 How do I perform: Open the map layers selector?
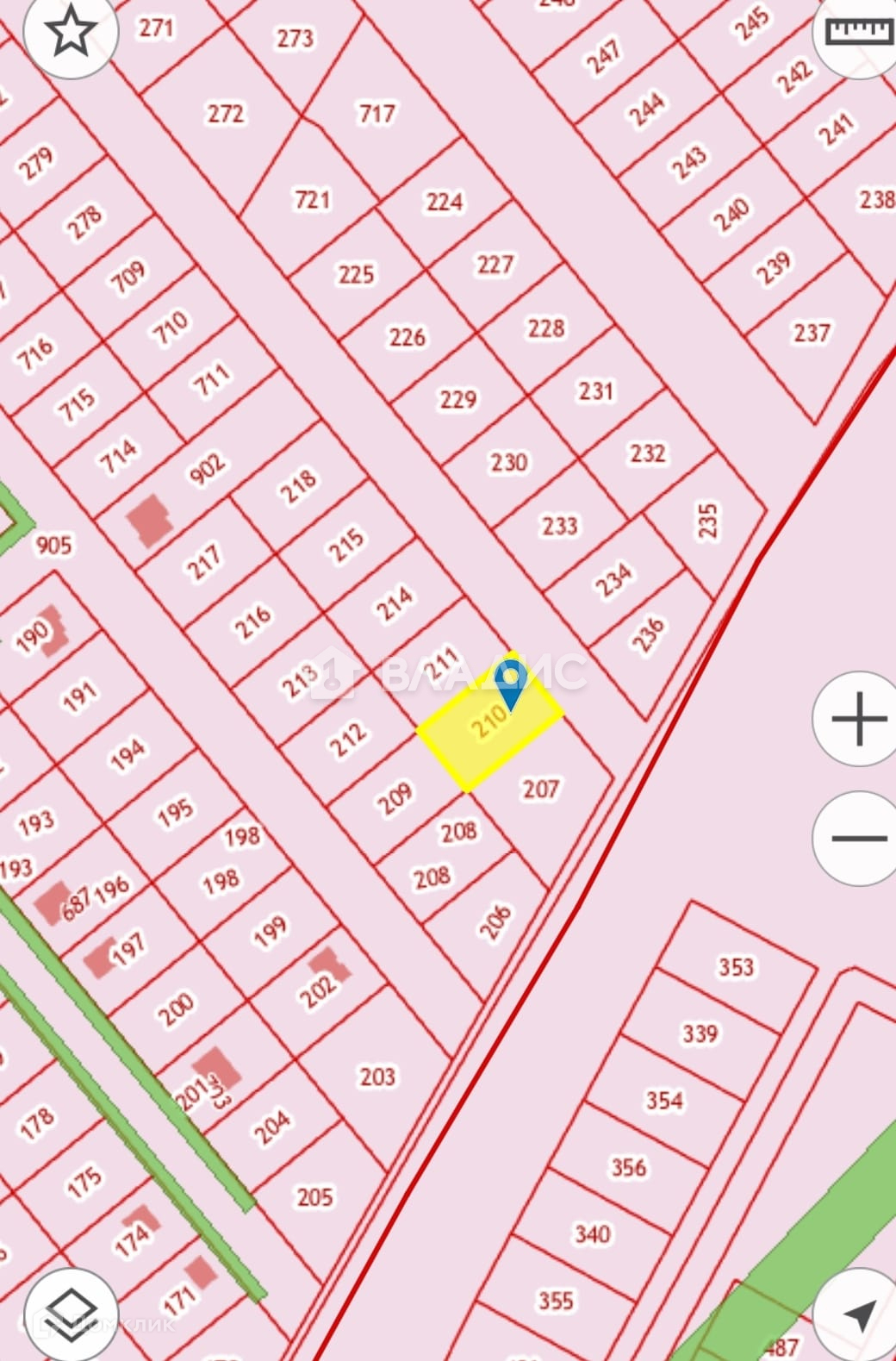click(x=71, y=1314)
